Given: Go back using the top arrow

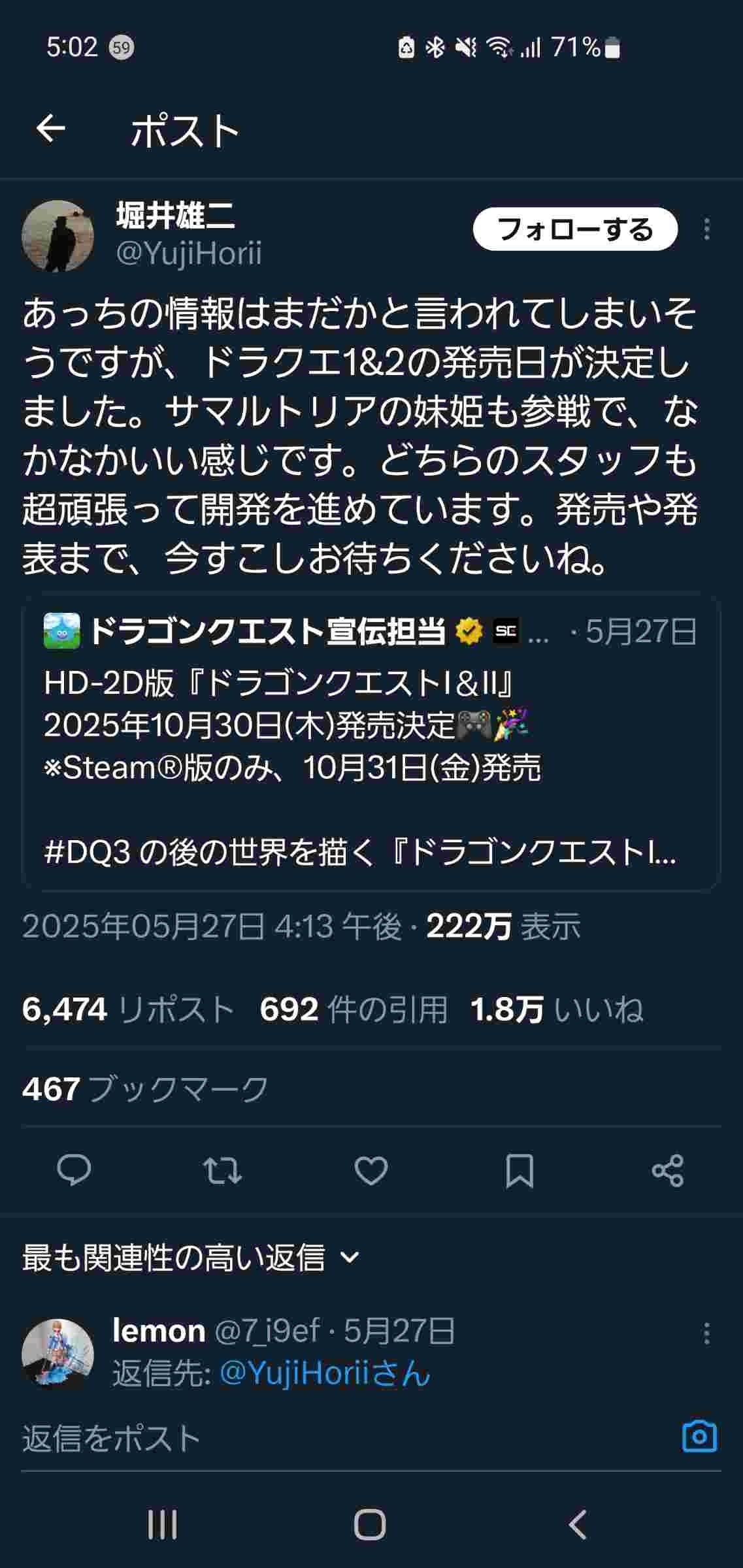Looking at the screenshot, I should pos(51,129).
